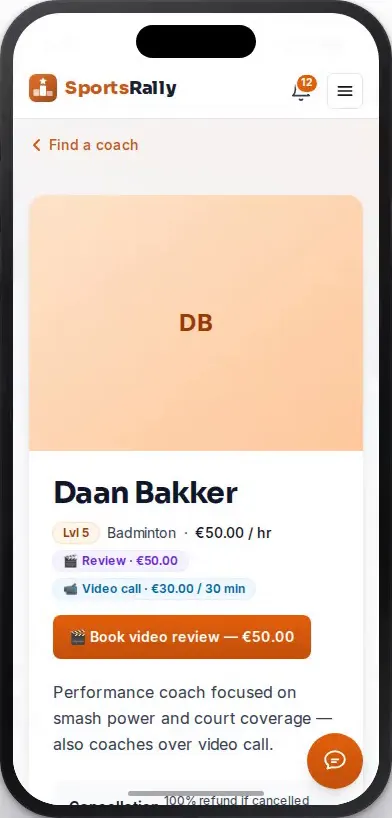The height and width of the screenshot is (818, 392).
Task: Open the hamburger menu
Action: pyautogui.click(x=345, y=91)
